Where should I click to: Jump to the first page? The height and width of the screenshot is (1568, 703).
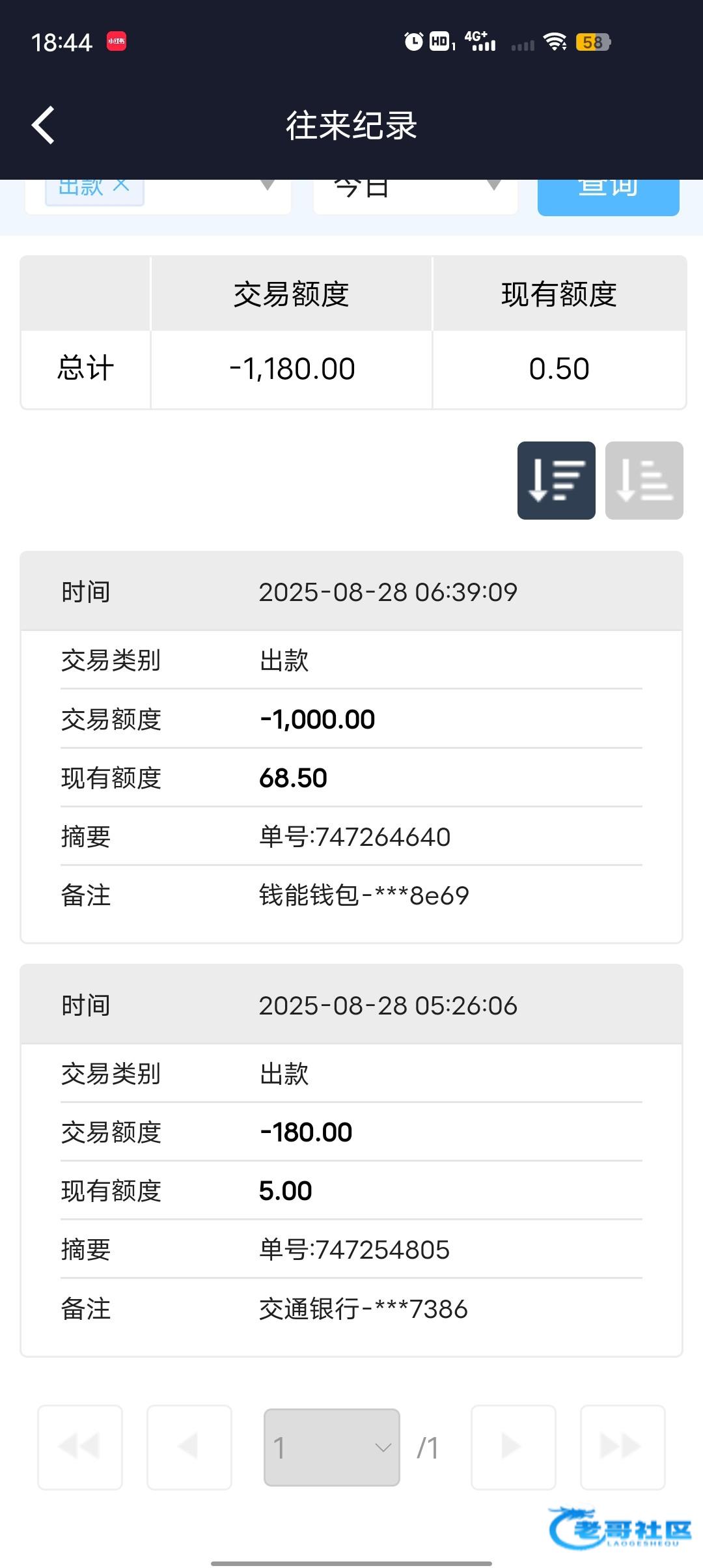[x=80, y=1447]
